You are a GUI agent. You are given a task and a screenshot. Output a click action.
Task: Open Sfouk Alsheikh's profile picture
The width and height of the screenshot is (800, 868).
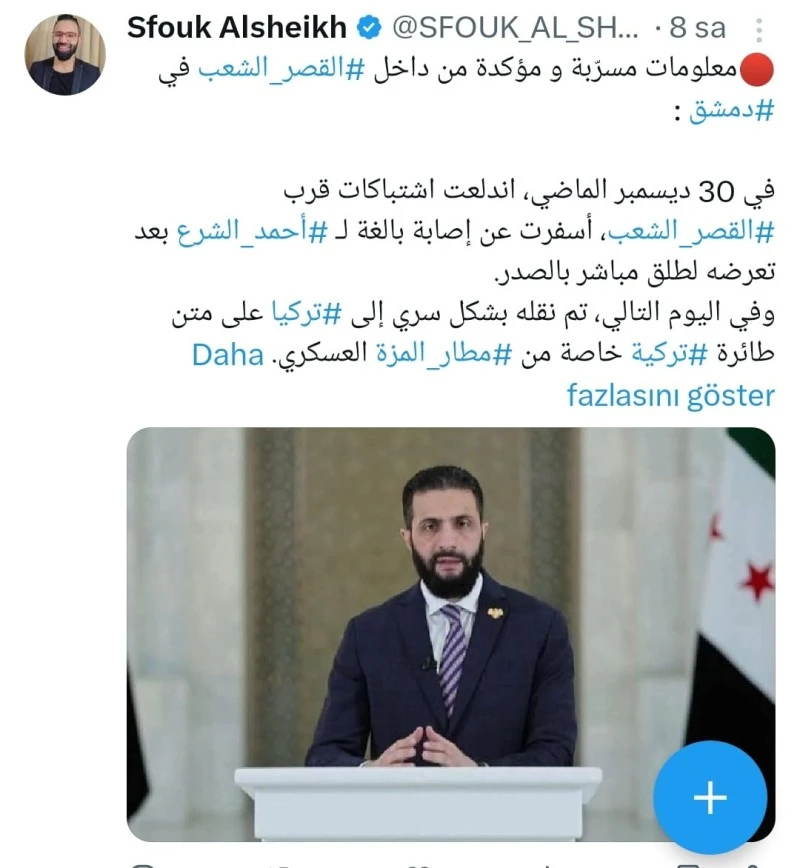pos(64,55)
